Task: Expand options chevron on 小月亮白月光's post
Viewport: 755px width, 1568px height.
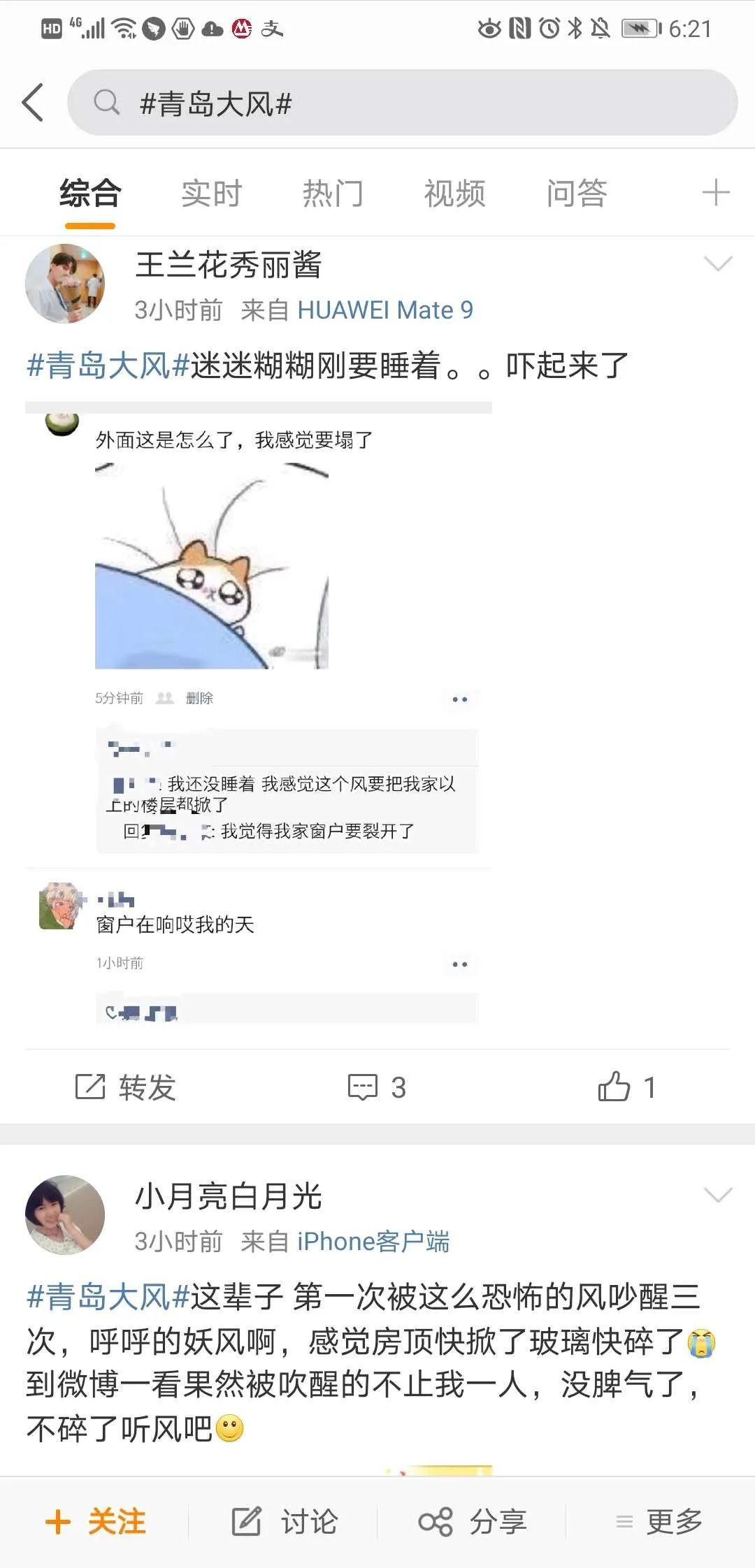Action: [x=718, y=1195]
